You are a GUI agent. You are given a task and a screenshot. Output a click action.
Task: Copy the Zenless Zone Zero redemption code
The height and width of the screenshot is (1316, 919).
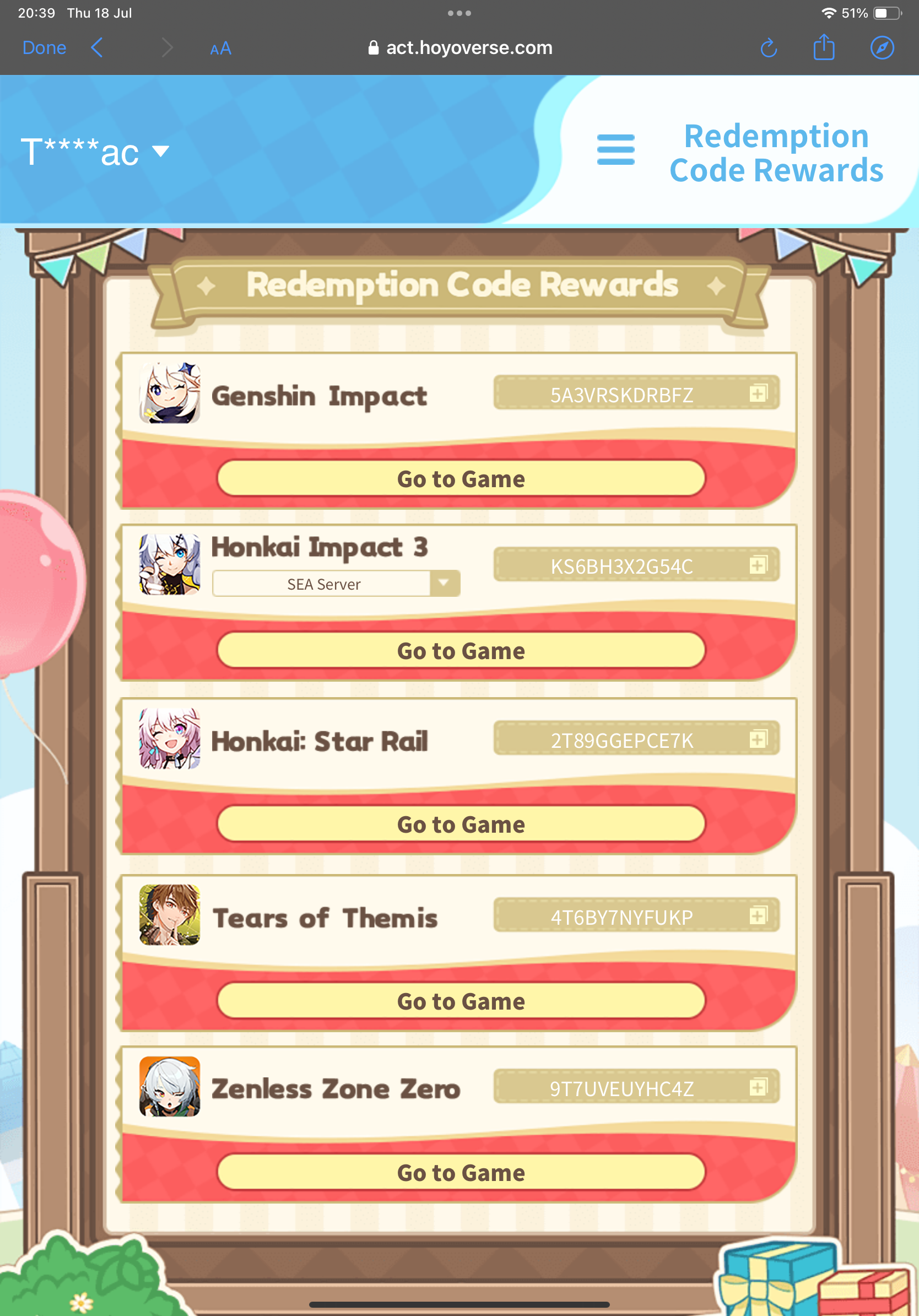[x=759, y=1087]
